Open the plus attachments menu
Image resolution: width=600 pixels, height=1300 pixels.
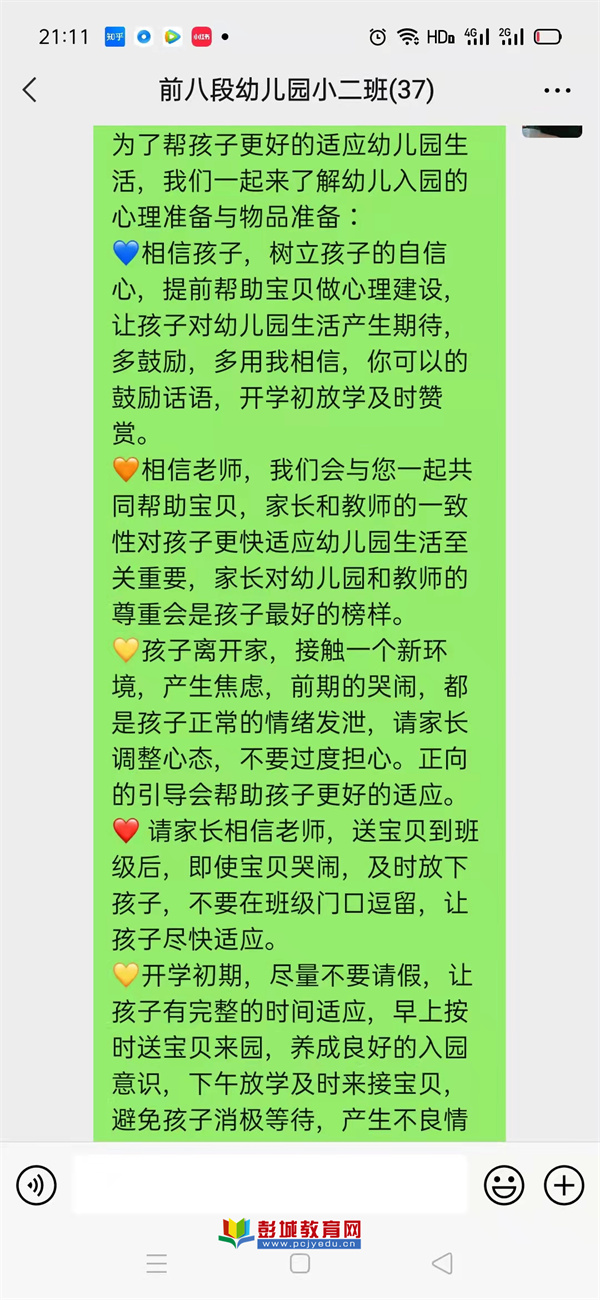(x=564, y=1186)
